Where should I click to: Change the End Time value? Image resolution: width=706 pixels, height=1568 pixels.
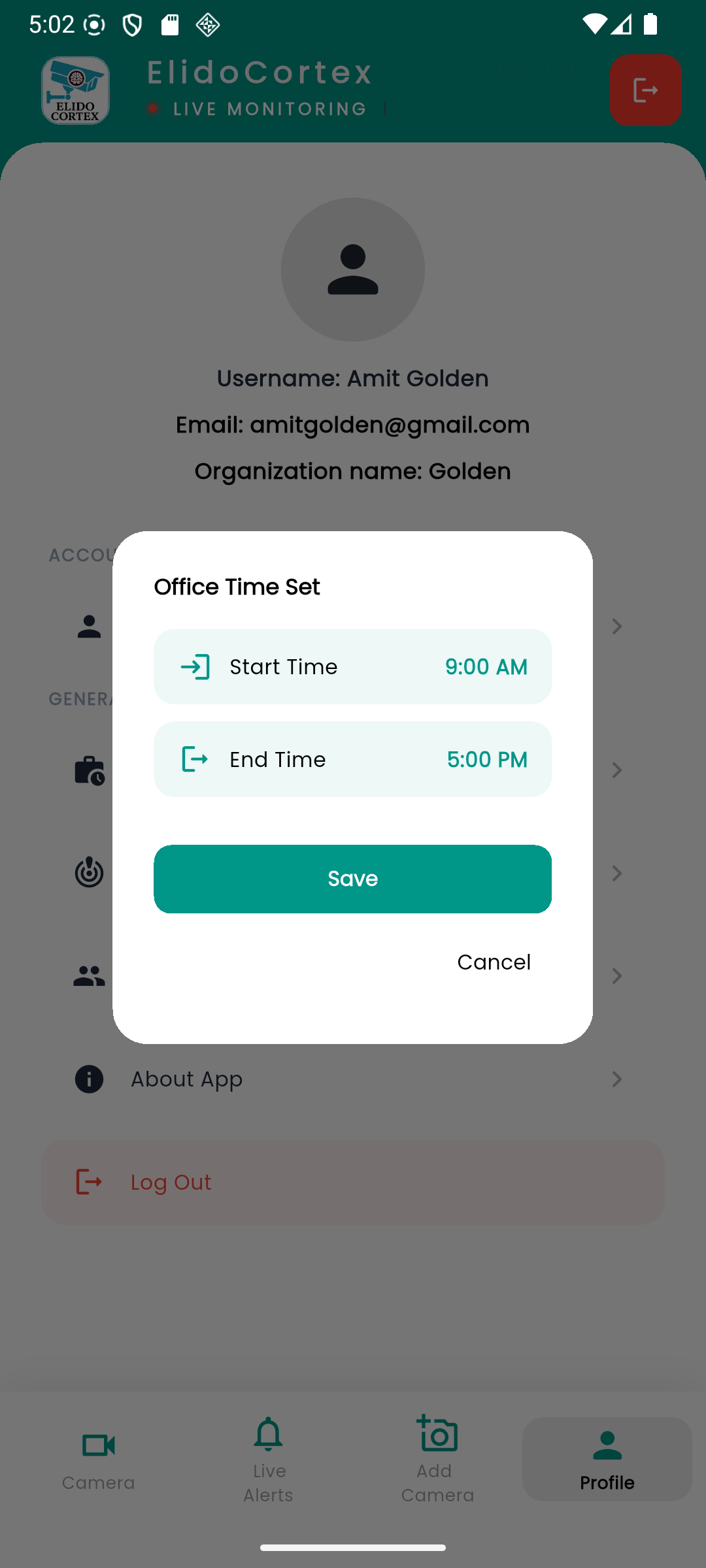352,759
